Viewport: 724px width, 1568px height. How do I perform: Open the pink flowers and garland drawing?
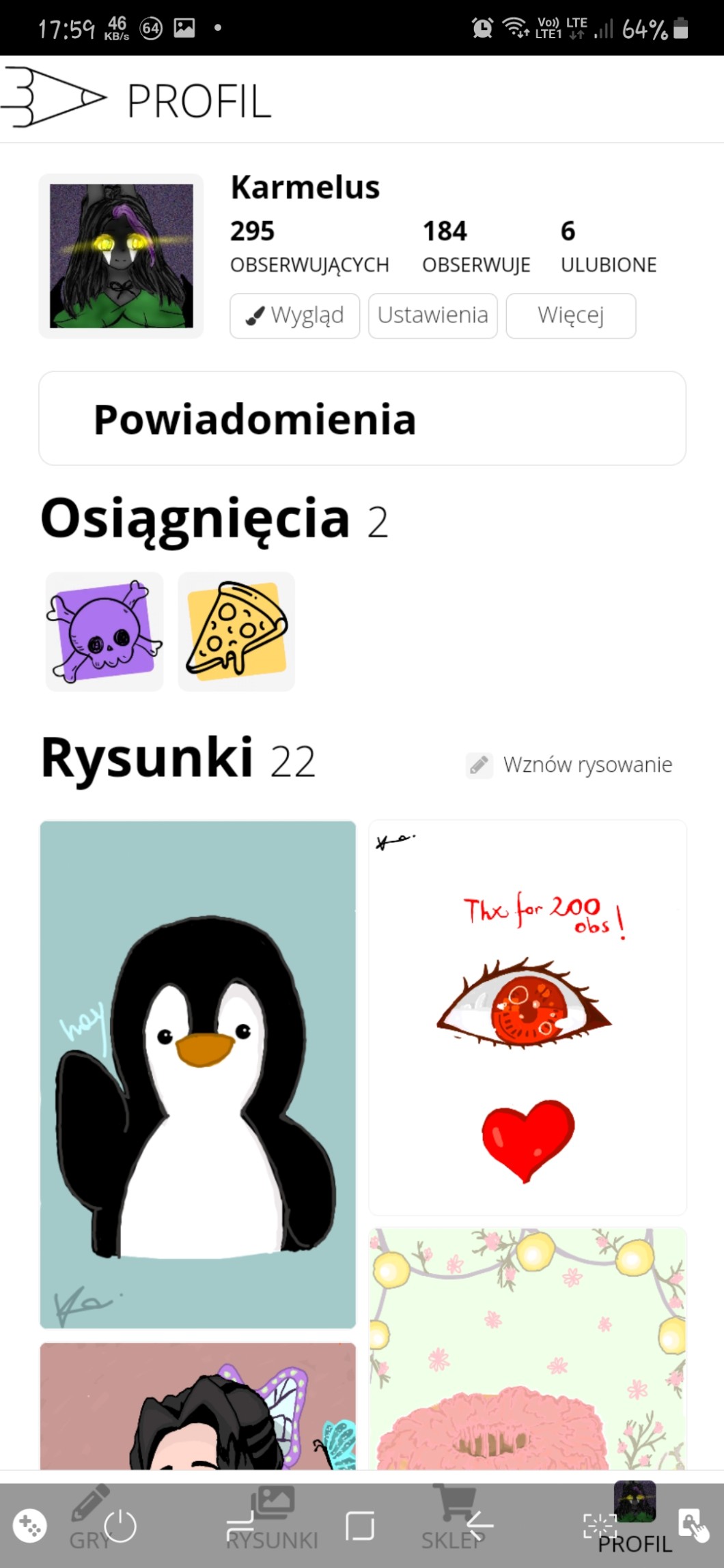click(x=527, y=1348)
